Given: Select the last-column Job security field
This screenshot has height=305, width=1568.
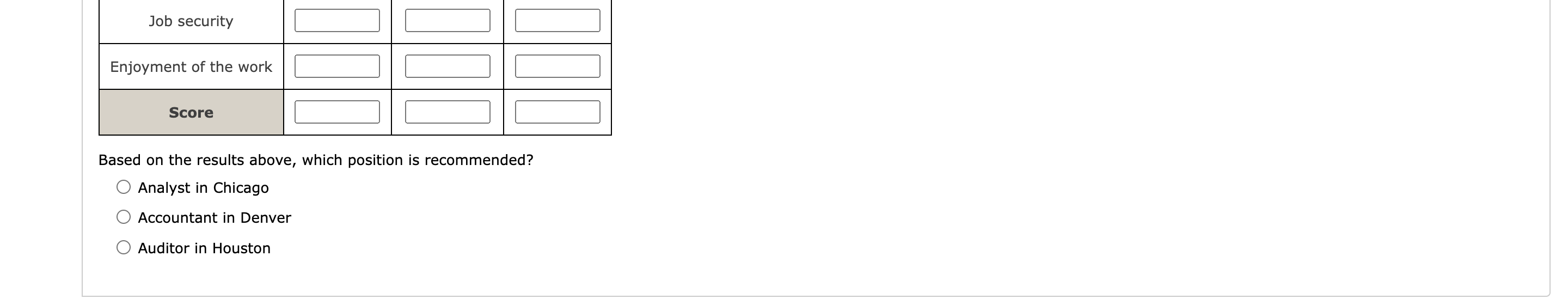Looking at the screenshot, I should click(557, 21).
